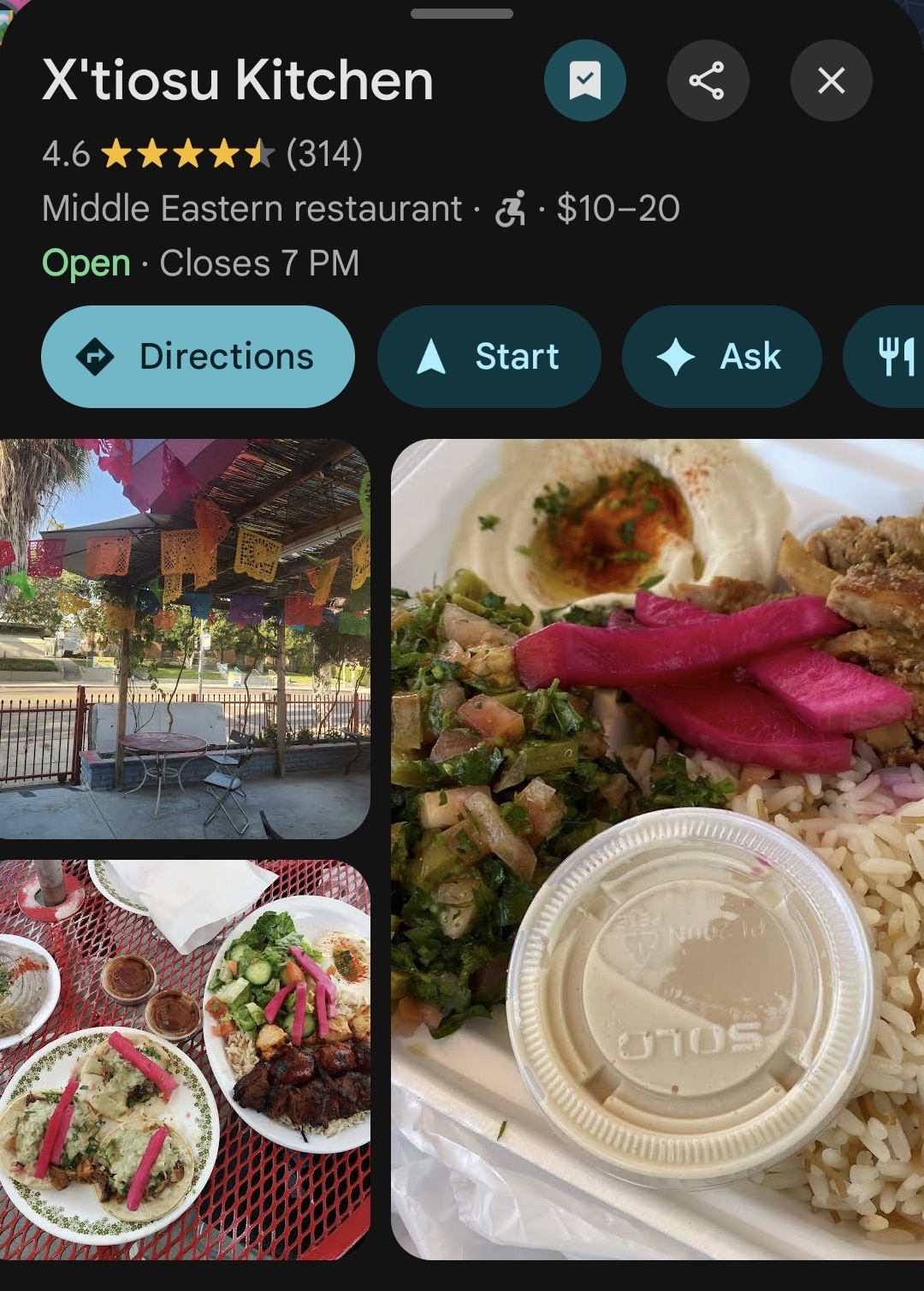Open the hummus and rice plate photo
The image size is (924, 1291).
coord(657,849)
